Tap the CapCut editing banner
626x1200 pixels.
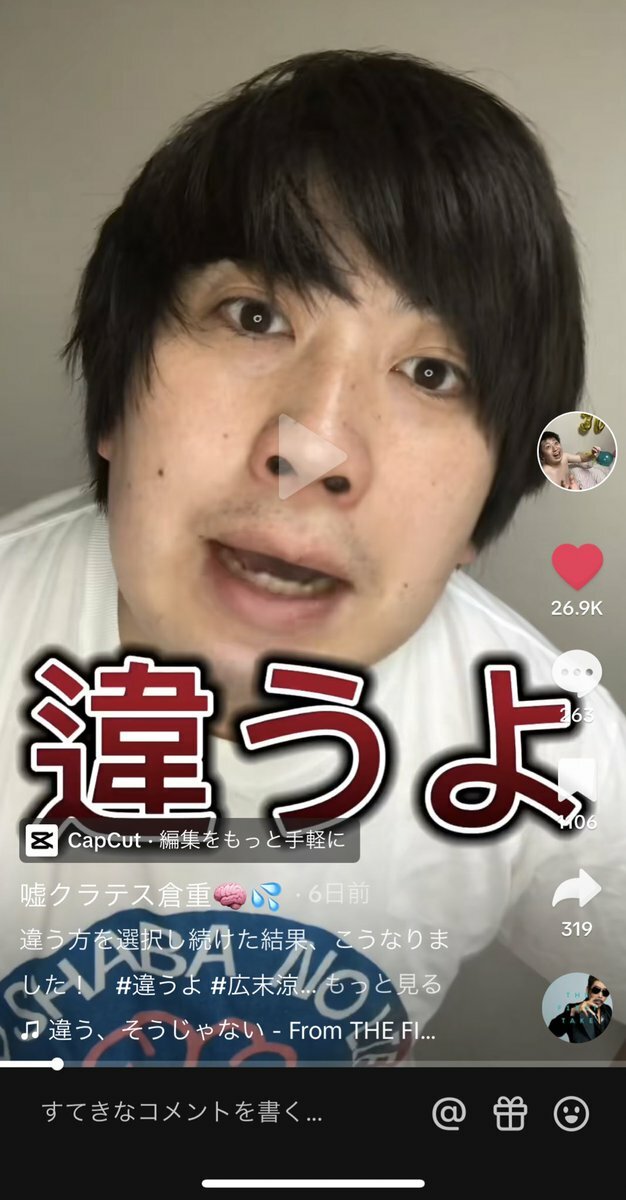click(190, 840)
